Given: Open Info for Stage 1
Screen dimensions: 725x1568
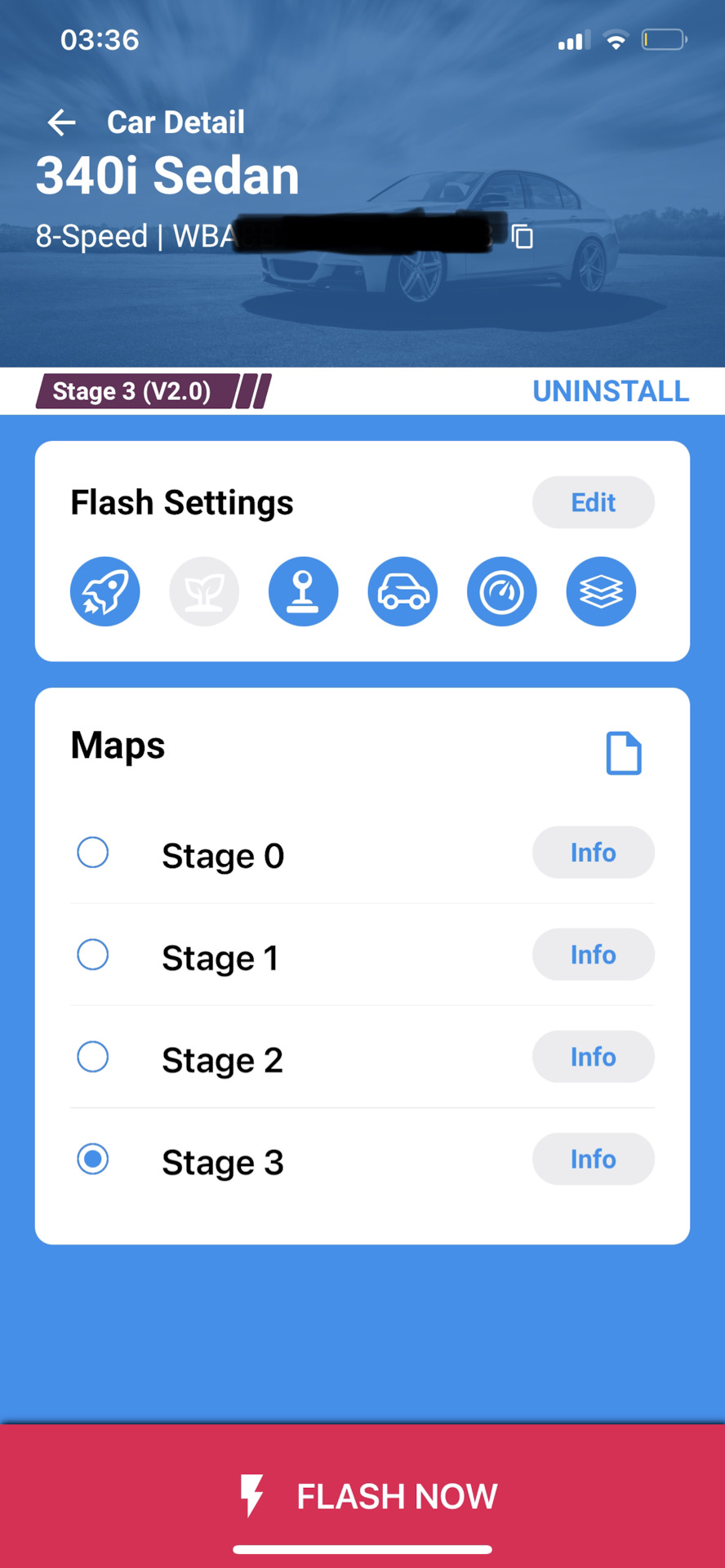Looking at the screenshot, I should click(593, 955).
